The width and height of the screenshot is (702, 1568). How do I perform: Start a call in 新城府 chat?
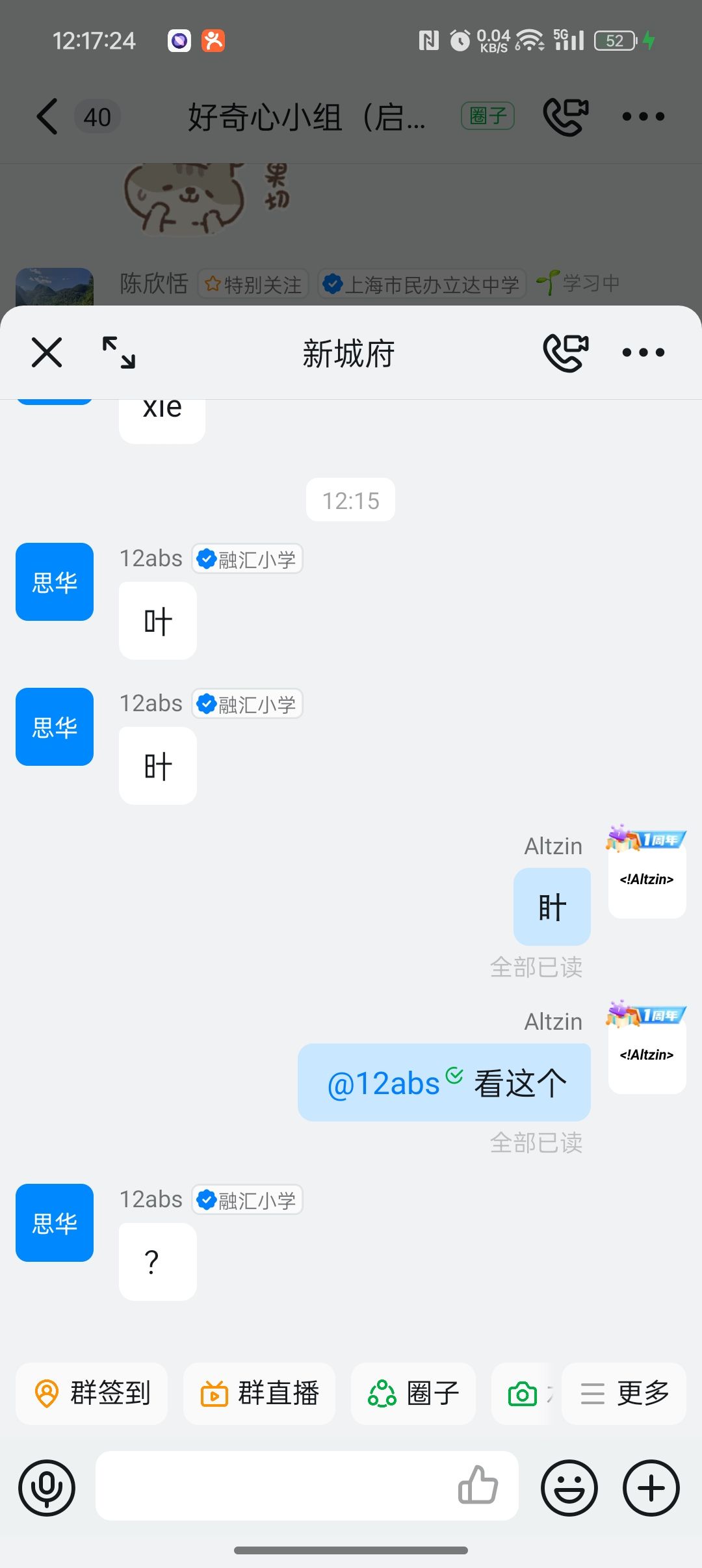point(565,352)
